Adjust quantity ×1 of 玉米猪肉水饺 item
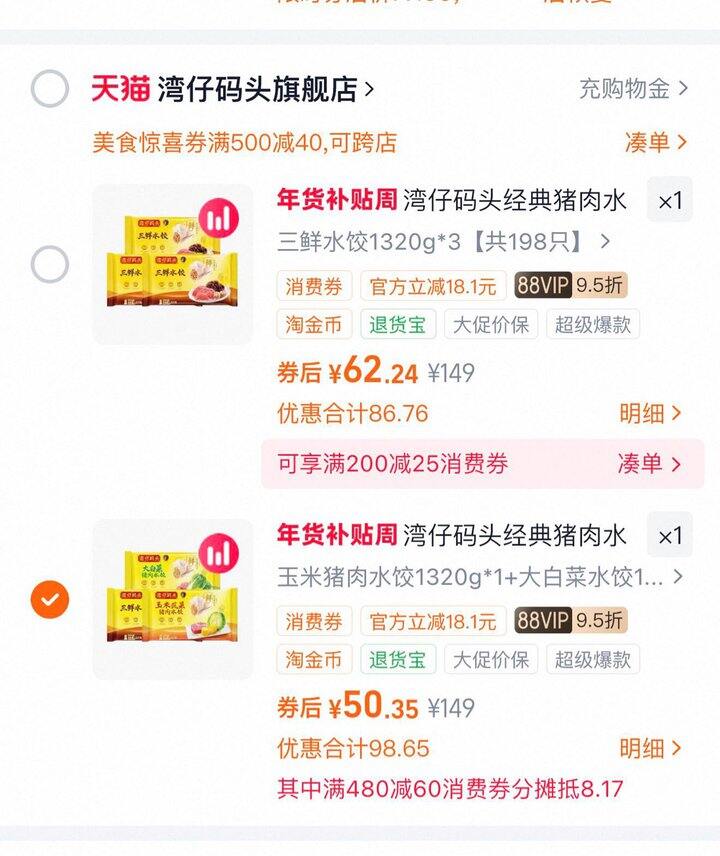The image size is (720, 856). pyautogui.click(x=669, y=536)
